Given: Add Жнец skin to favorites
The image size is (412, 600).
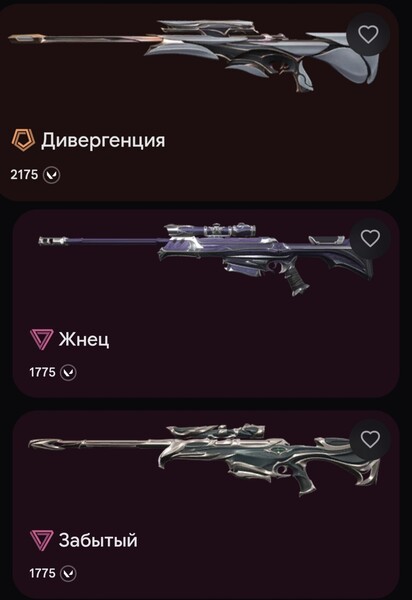Looking at the screenshot, I should click(x=370, y=238).
